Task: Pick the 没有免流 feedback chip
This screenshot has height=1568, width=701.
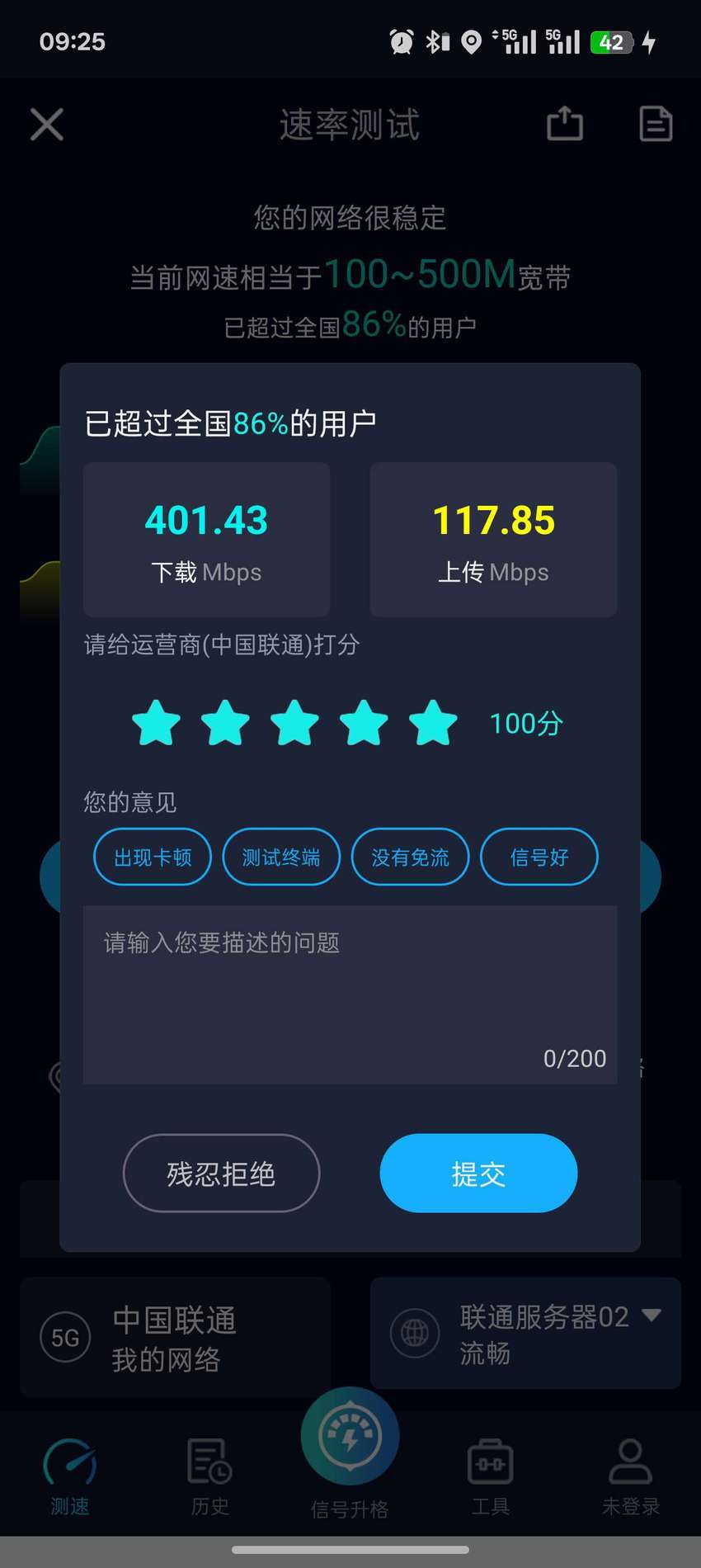Action: [410, 857]
